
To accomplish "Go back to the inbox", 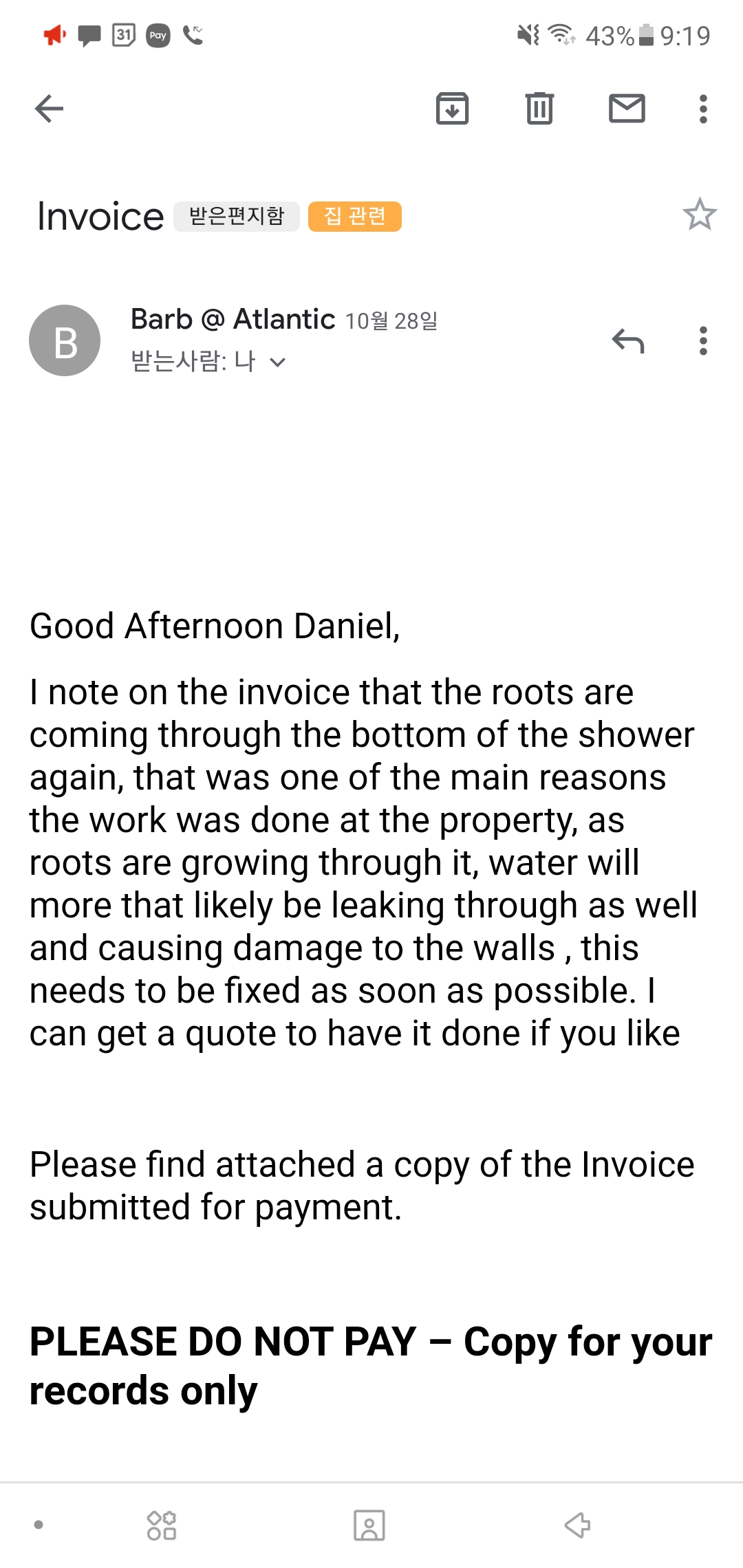I will 49,109.
